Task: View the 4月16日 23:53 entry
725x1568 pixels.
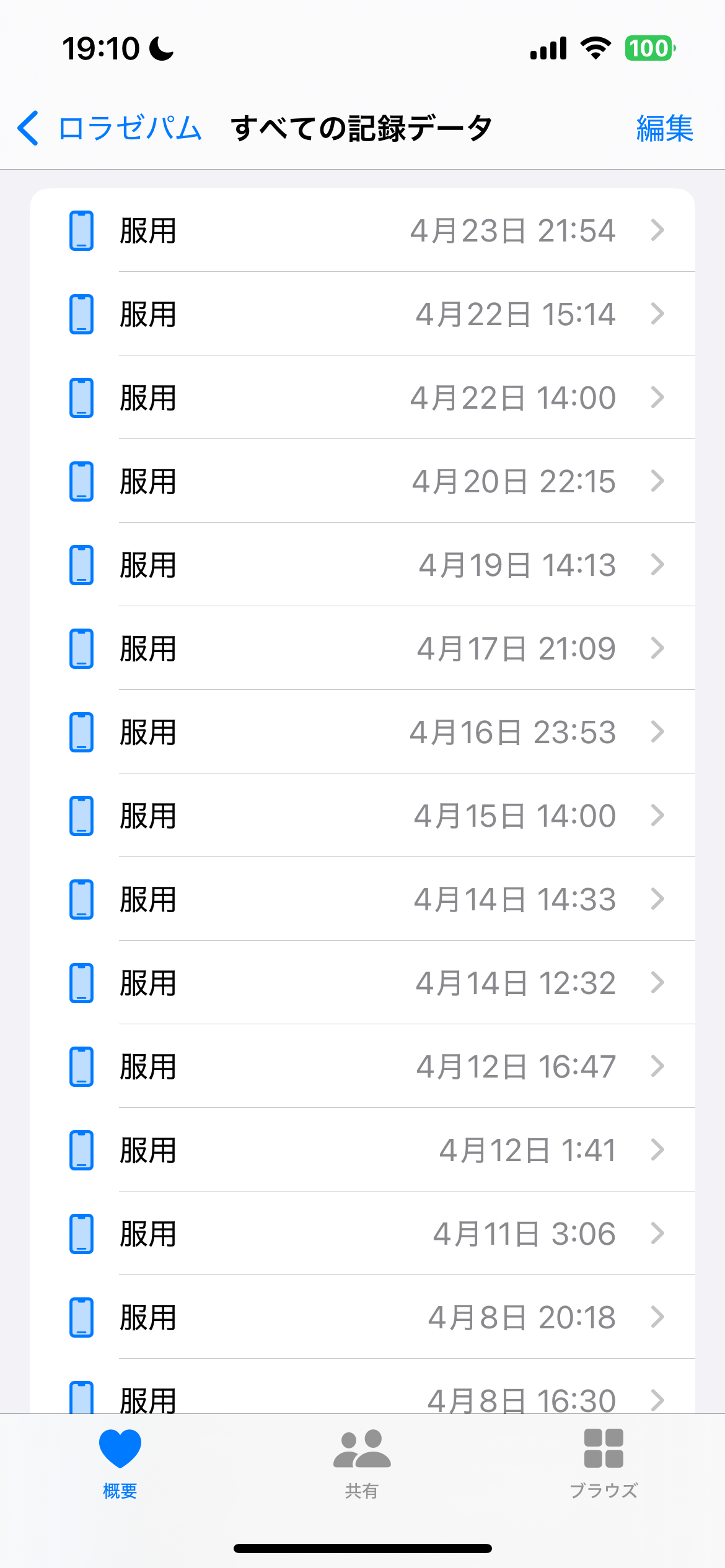Action: pos(362,732)
